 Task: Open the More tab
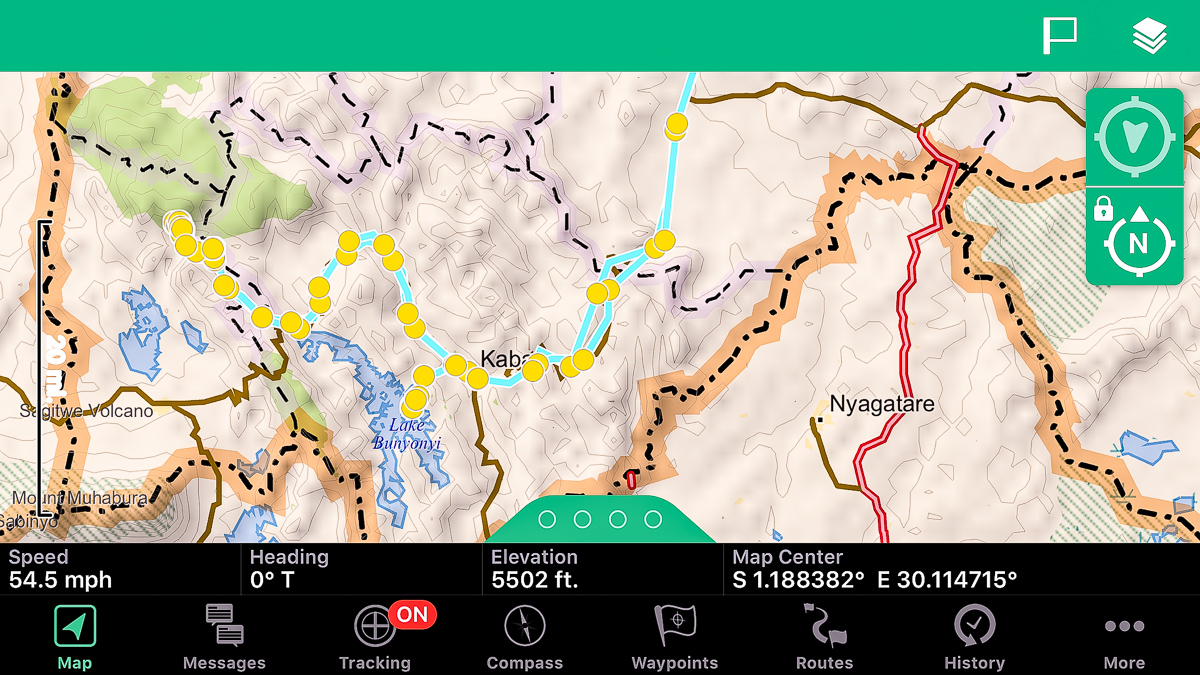pyautogui.click(x=1124, y=637)
